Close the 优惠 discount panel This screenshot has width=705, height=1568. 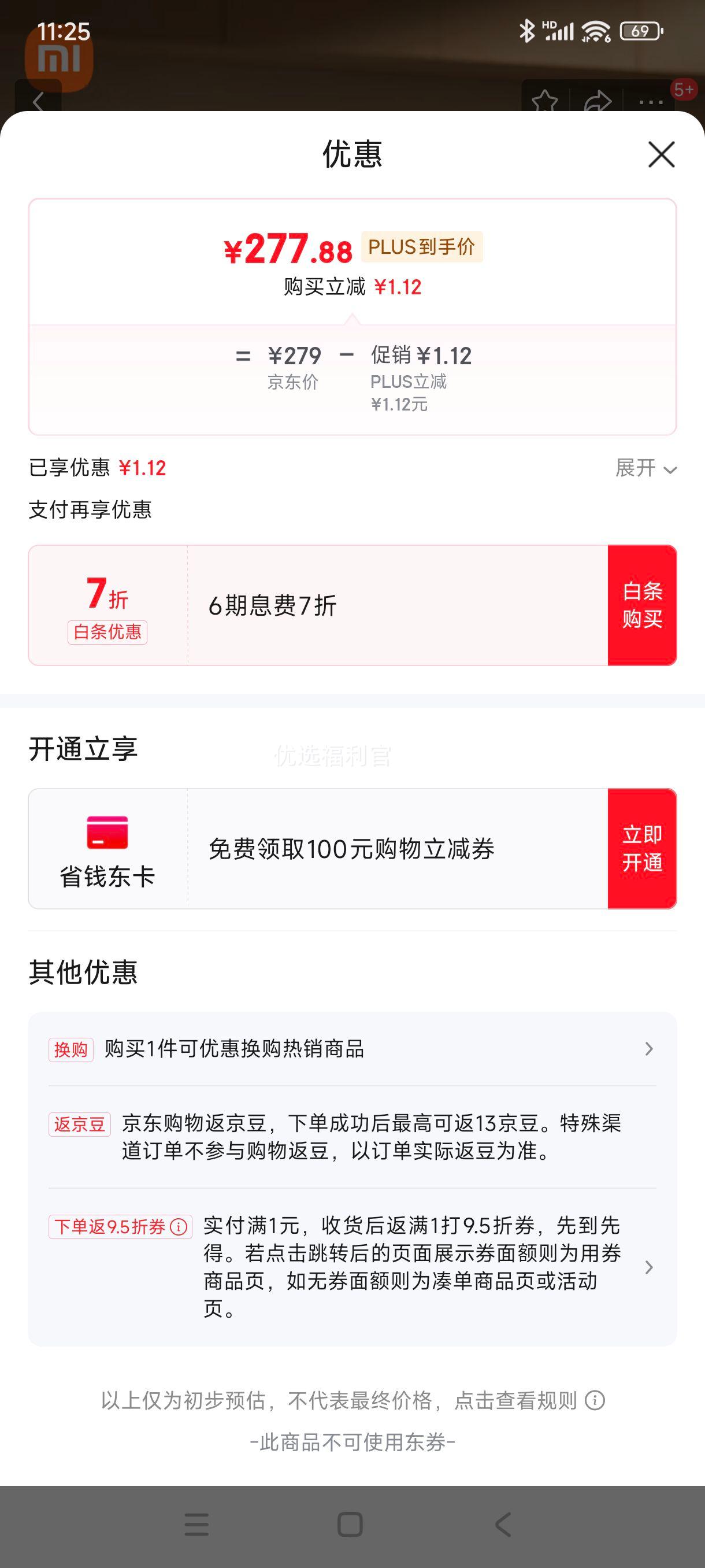[661, 154]
